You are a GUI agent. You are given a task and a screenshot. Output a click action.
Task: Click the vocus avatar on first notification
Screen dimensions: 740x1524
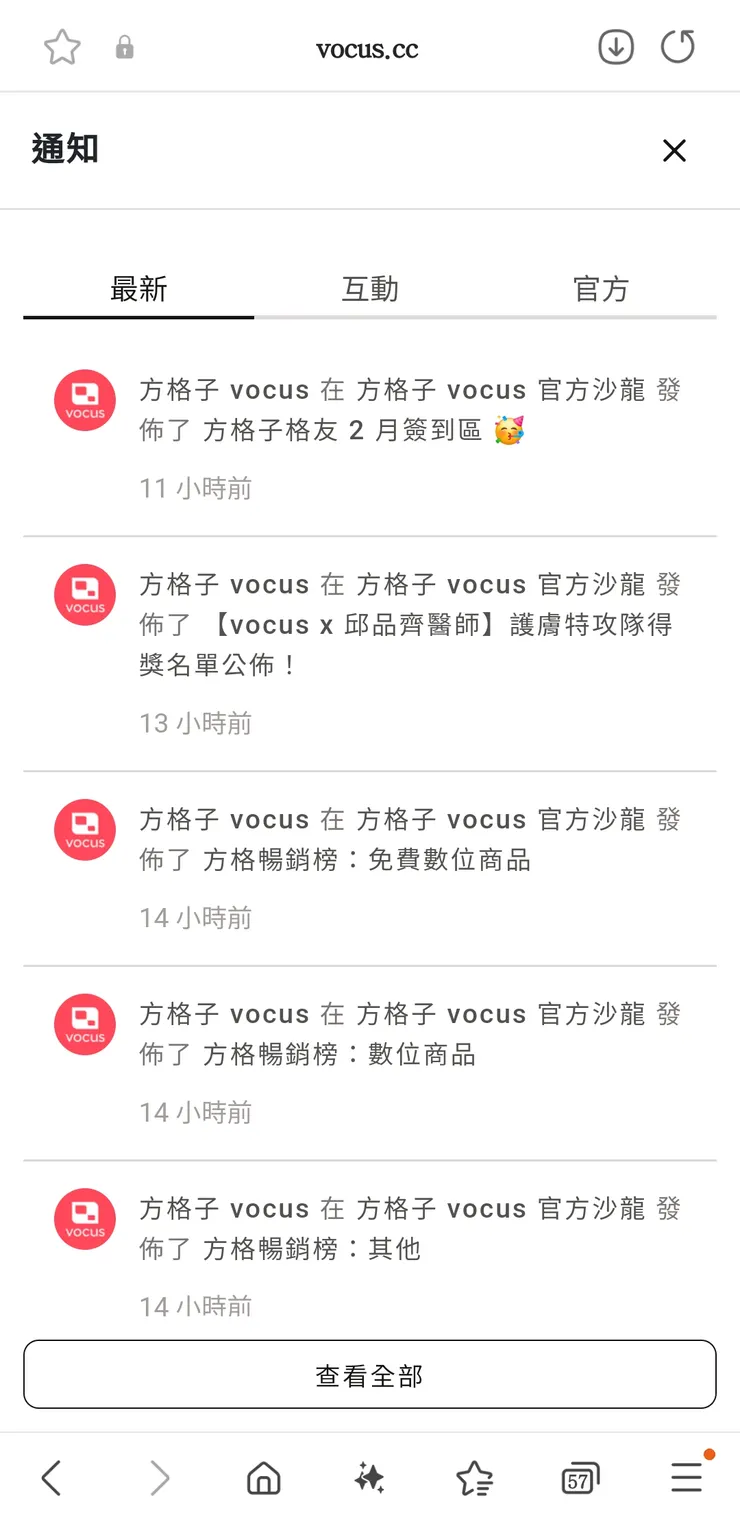click(84, 400)
